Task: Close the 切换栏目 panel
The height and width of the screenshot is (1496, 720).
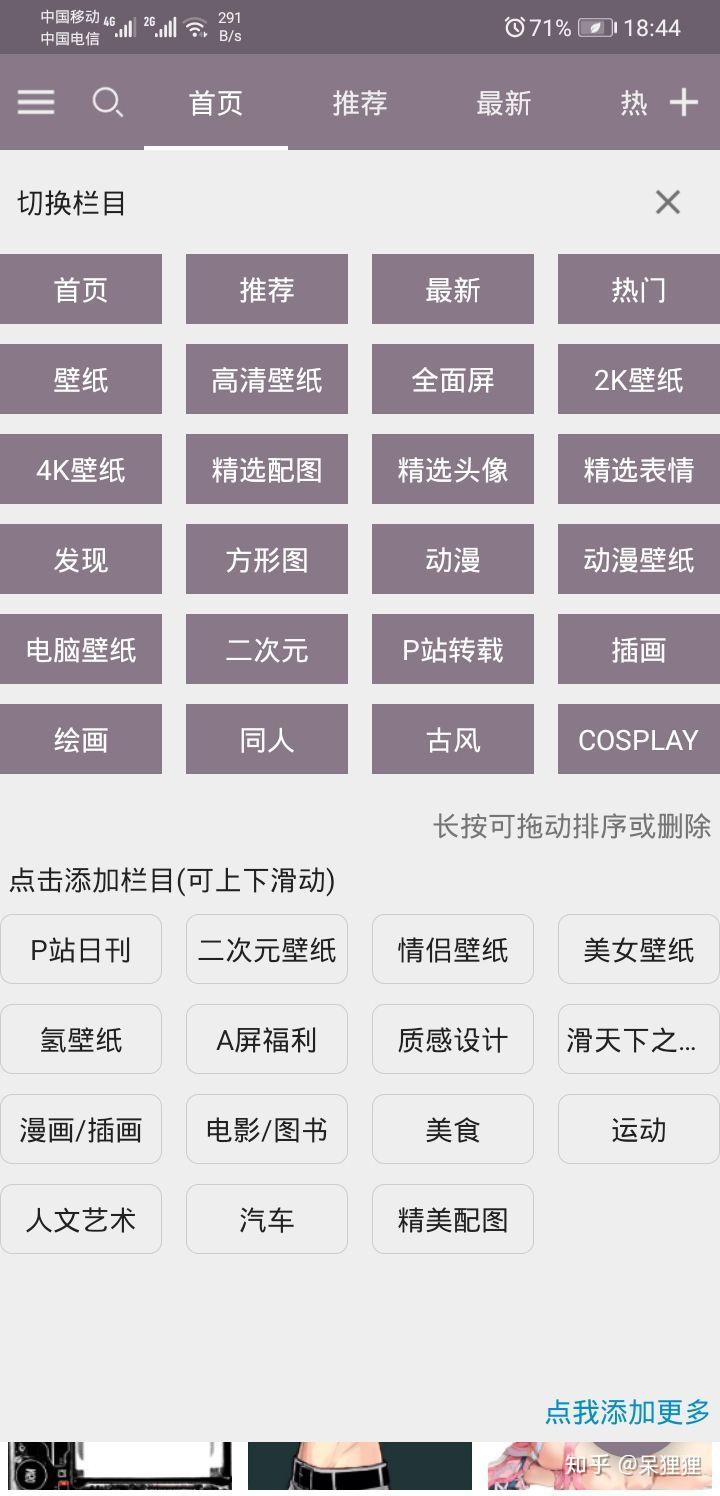Action: coord(667,202)
